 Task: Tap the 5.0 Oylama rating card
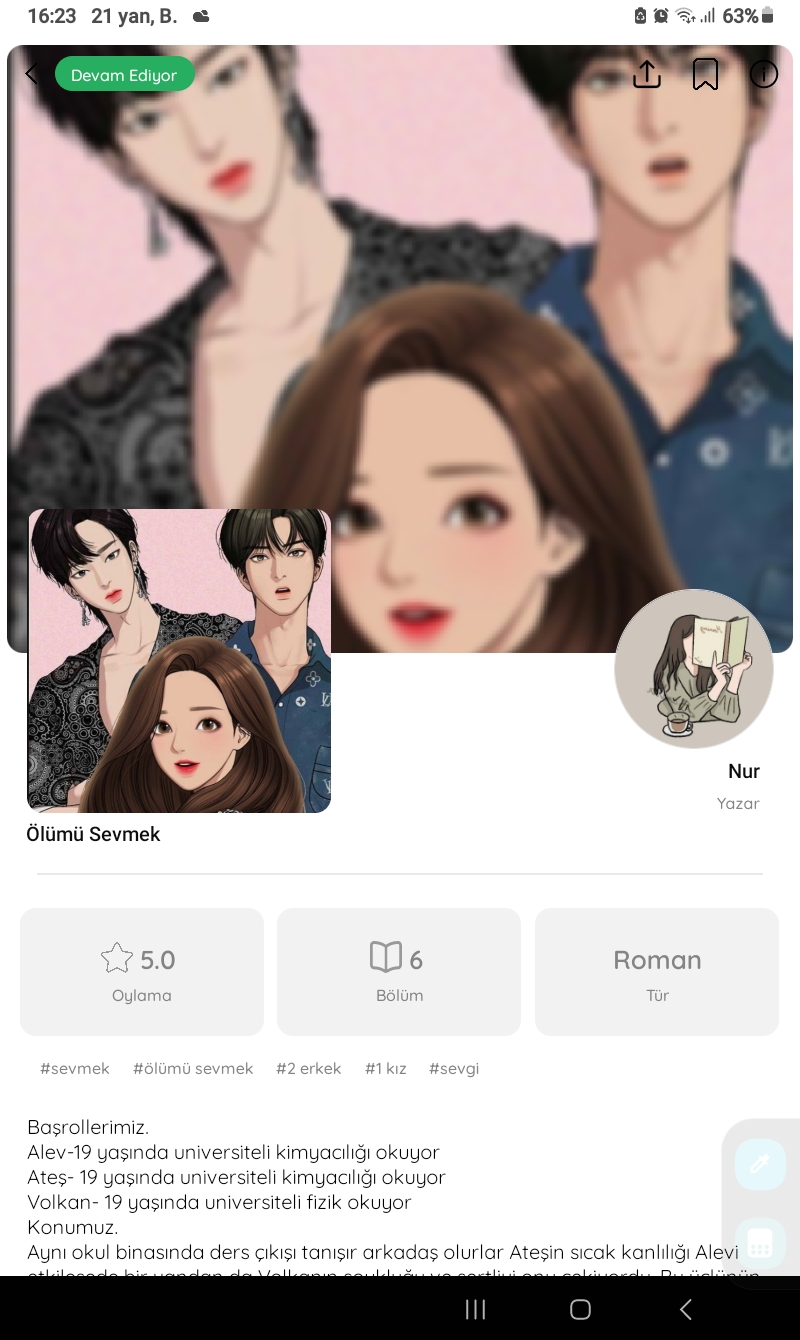click(142, 972)
